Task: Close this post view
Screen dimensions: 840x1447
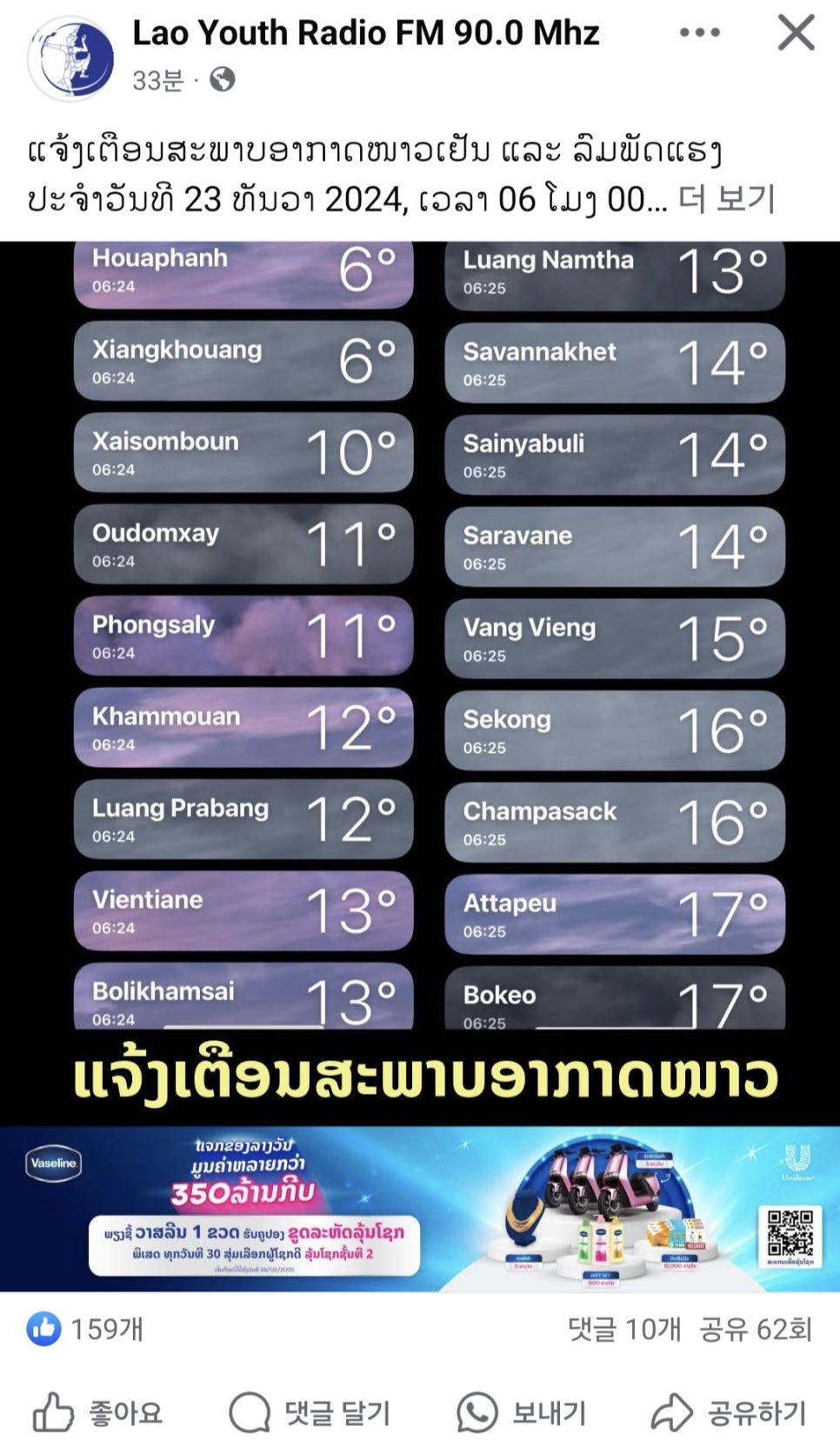Action: pos(795,33)
